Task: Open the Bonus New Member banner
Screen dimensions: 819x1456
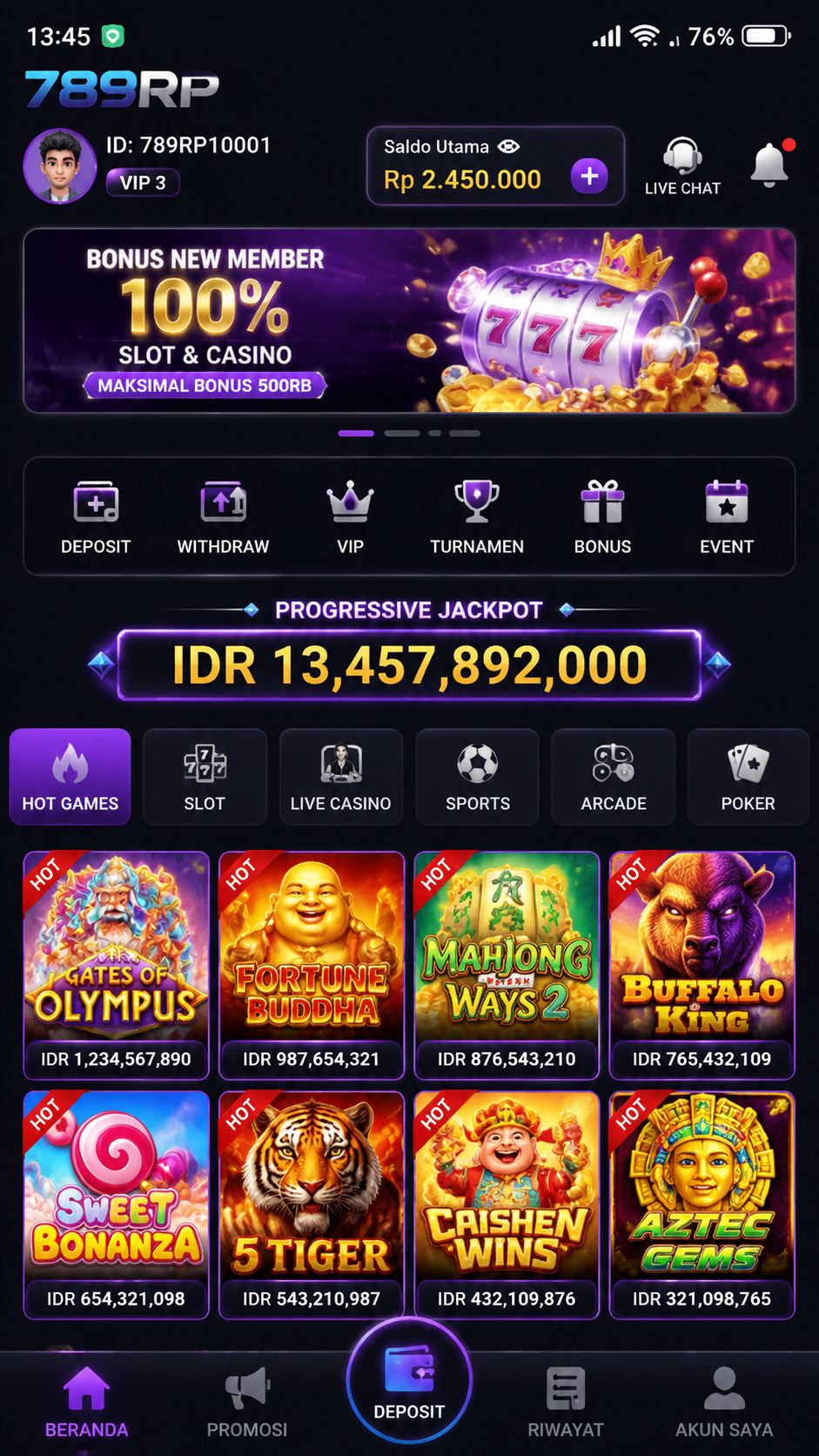Action: (x=409, y=320)
